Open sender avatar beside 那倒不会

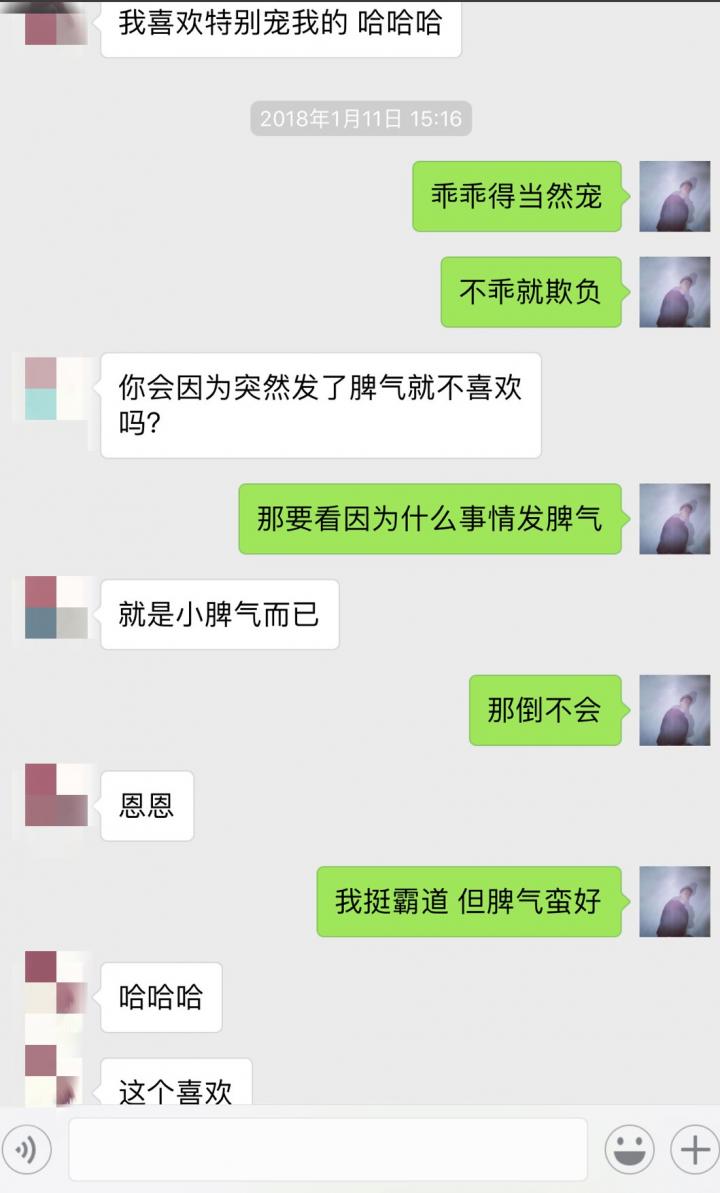674,710
